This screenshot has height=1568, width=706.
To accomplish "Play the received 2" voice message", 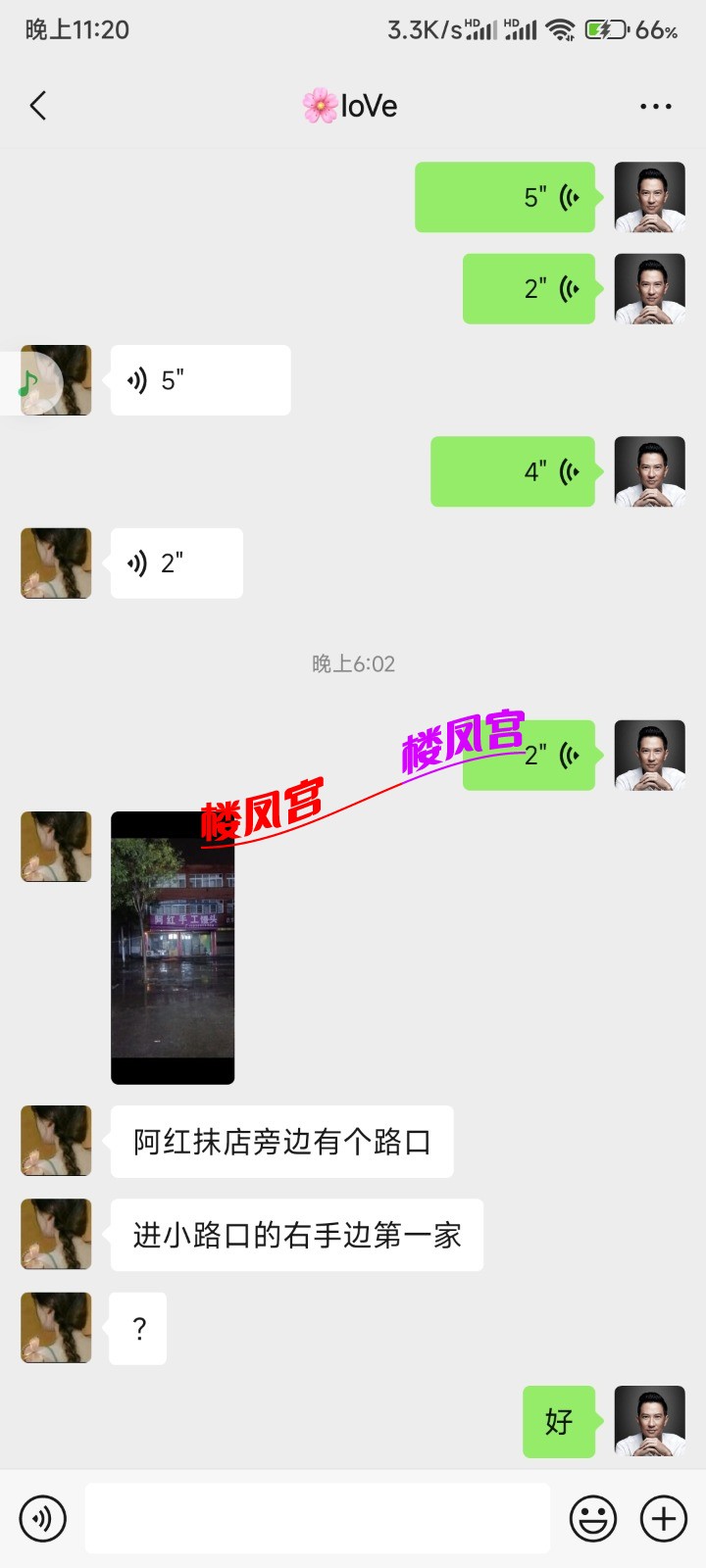I will [176, 563].
